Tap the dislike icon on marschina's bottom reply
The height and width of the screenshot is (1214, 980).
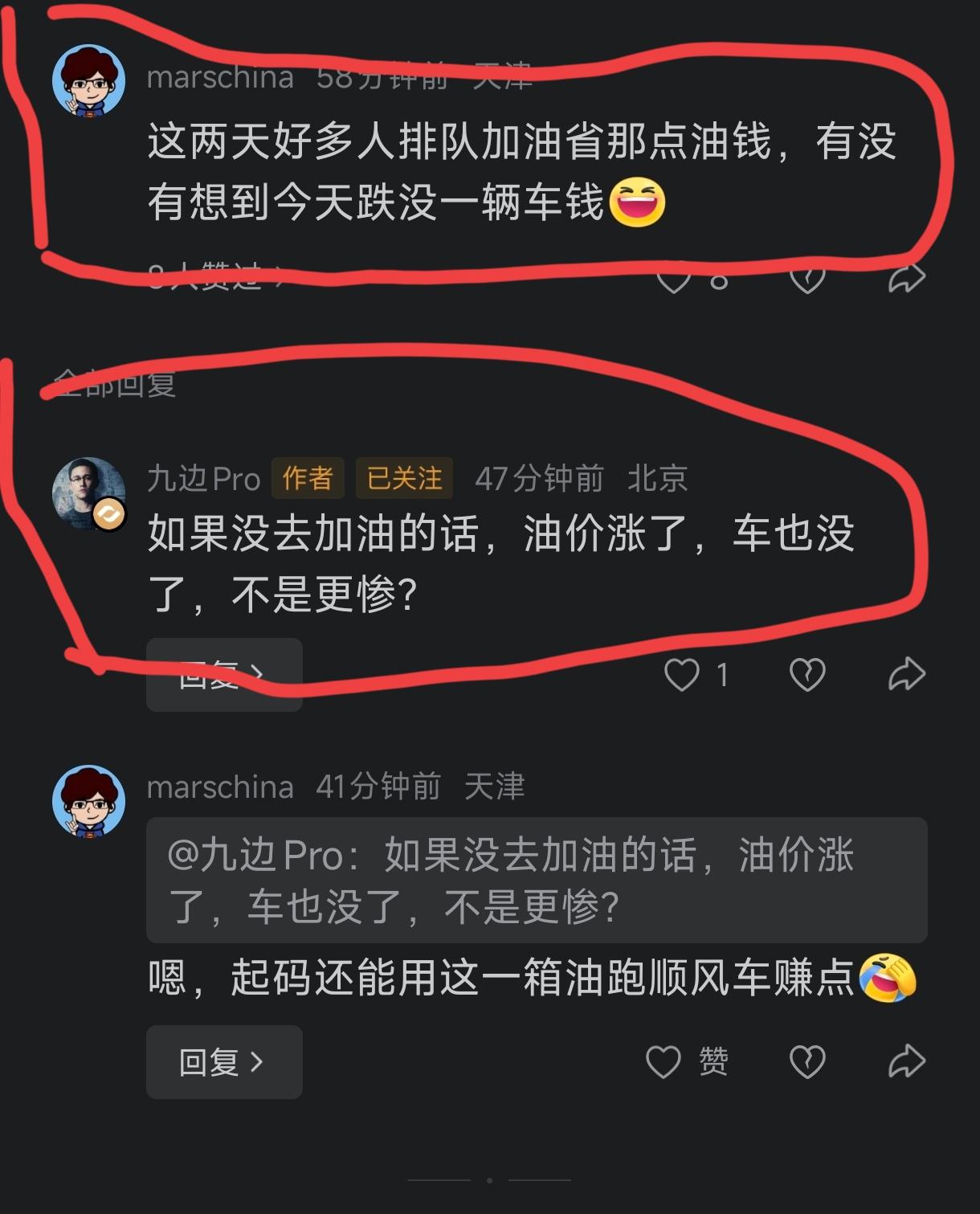[807, 1062]
